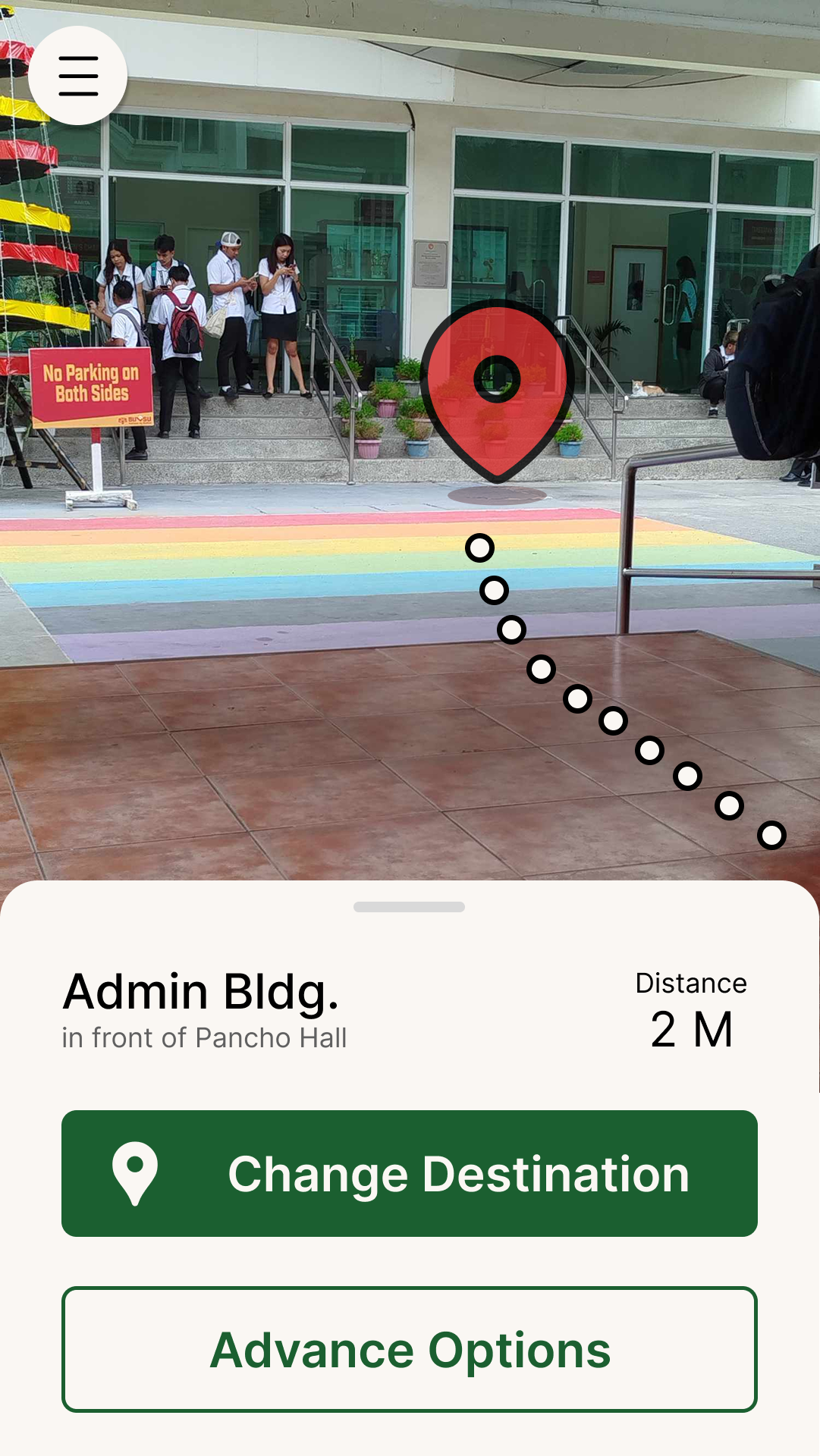Open the hamburger menu
The image size is (820, 1456).
point(78,76)
